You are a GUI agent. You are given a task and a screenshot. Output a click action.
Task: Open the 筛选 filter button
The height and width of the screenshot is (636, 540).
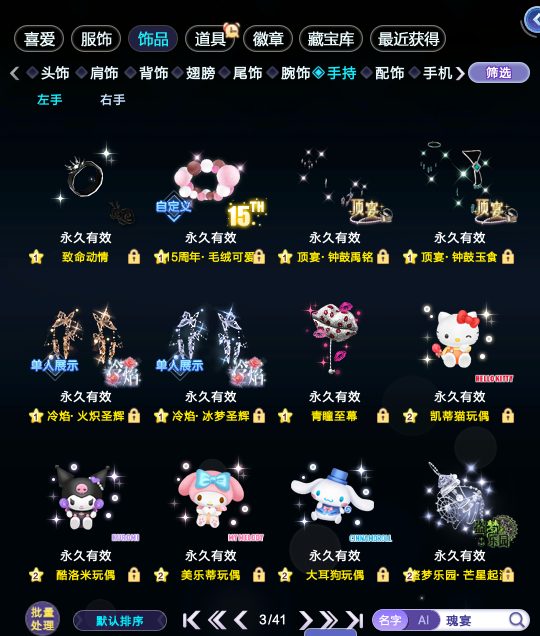[499, 73]
